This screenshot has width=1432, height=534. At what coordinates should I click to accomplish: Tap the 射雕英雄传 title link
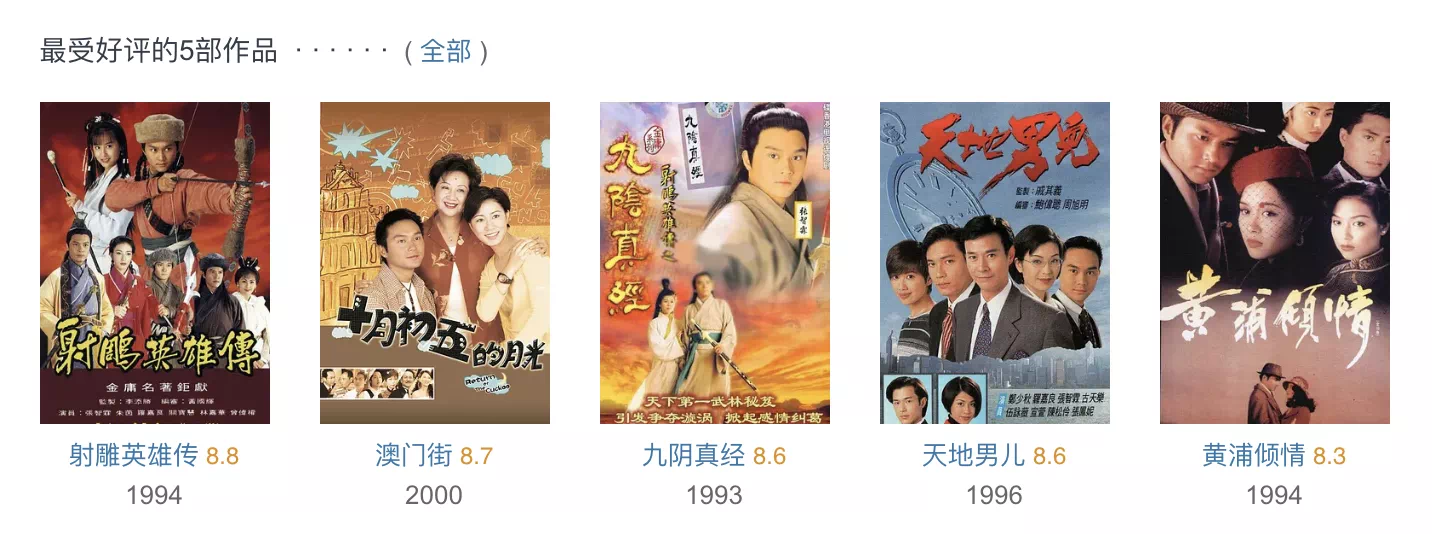[x=133, y=456]
